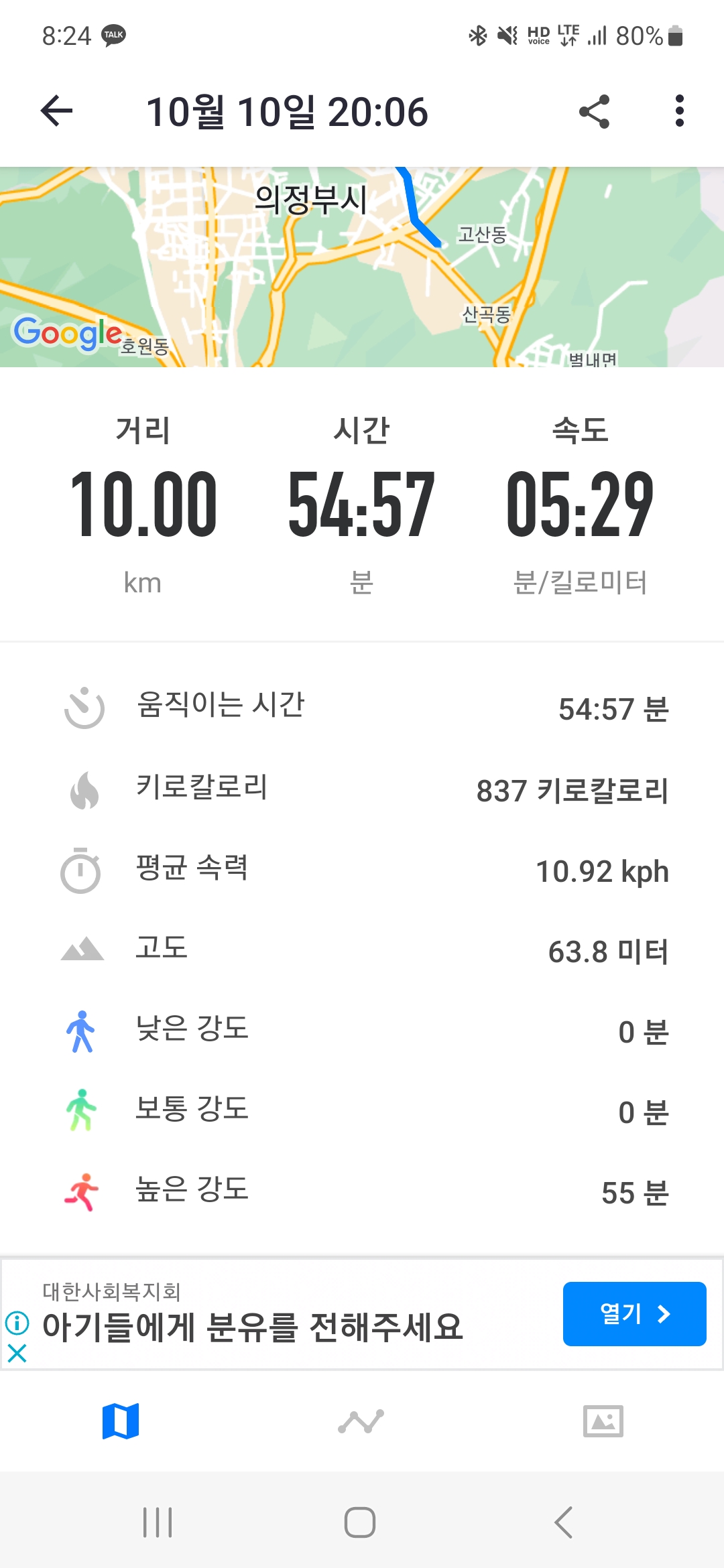Share this workout record

[x=594, y=111]
